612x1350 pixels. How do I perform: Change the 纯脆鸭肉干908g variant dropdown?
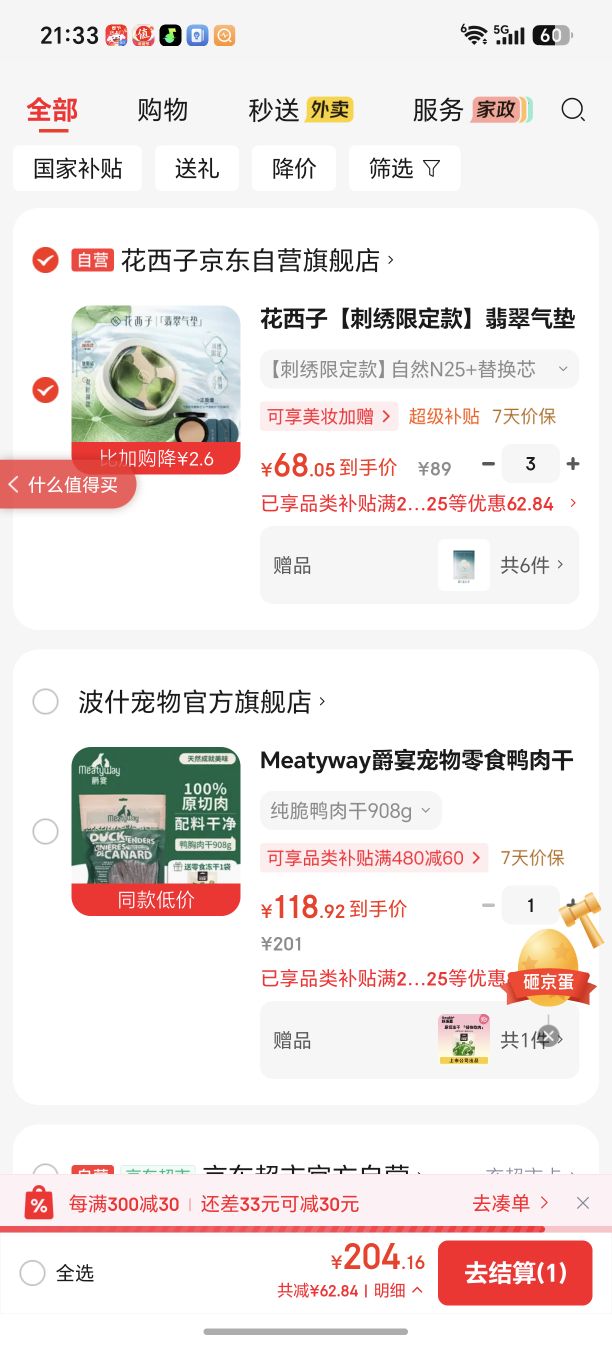click(x=350, y=811)
